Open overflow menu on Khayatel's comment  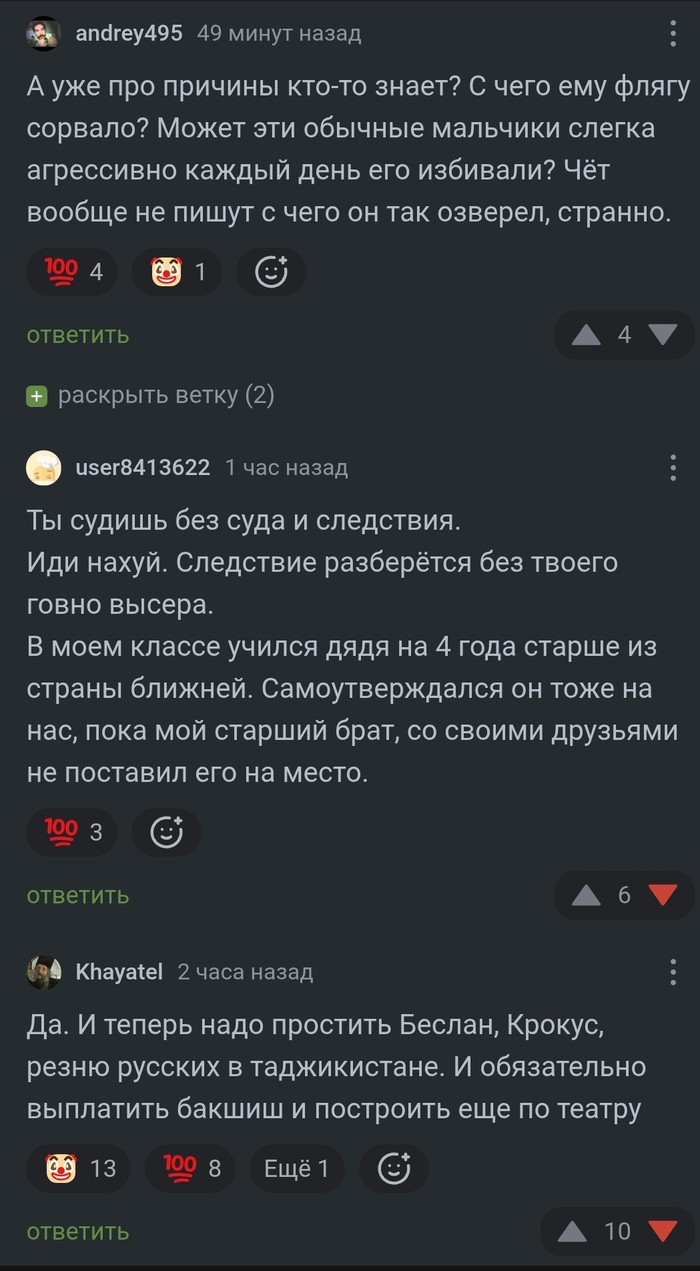click(674, 971)
